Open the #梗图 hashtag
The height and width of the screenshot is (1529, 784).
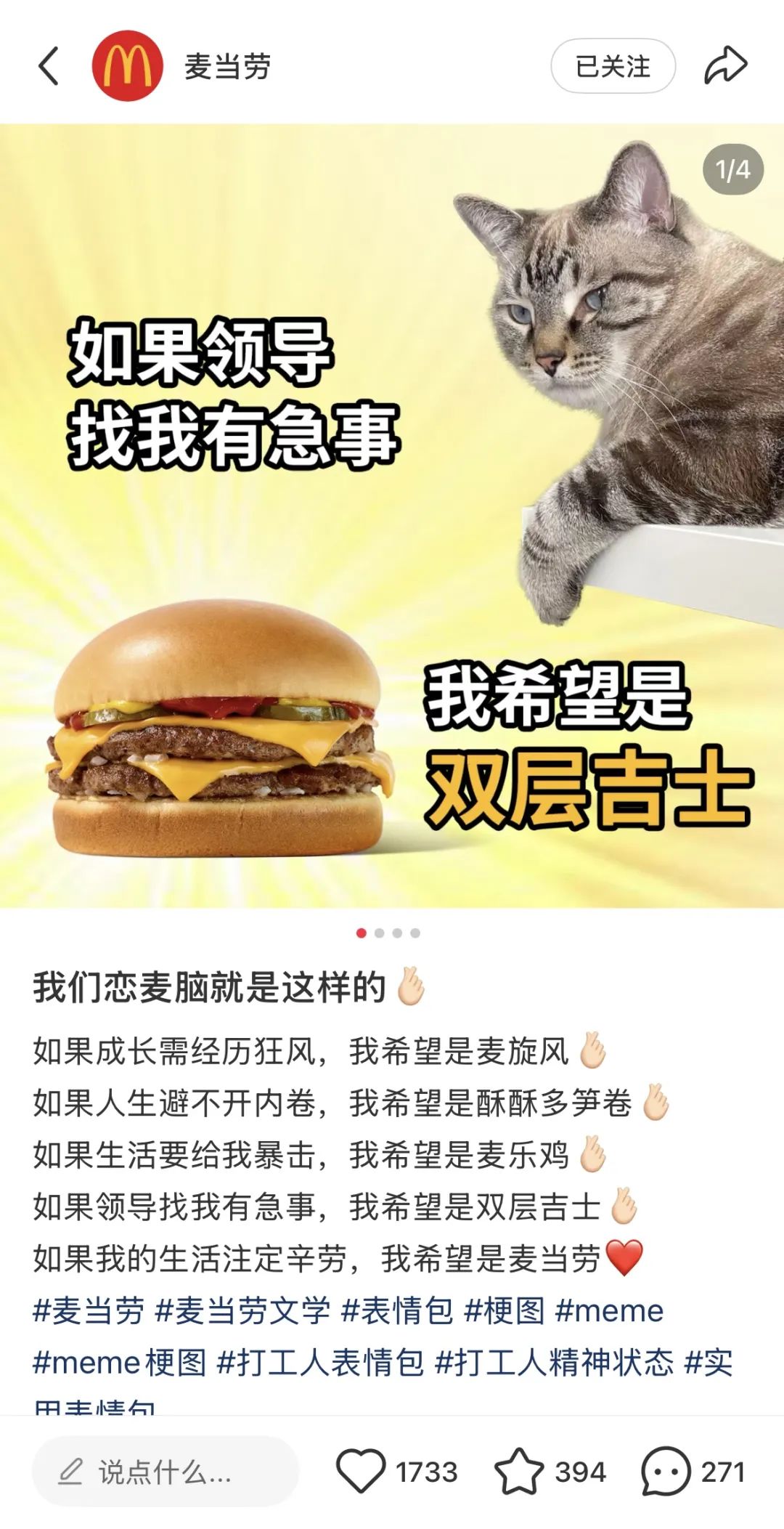coord(505,1311)
